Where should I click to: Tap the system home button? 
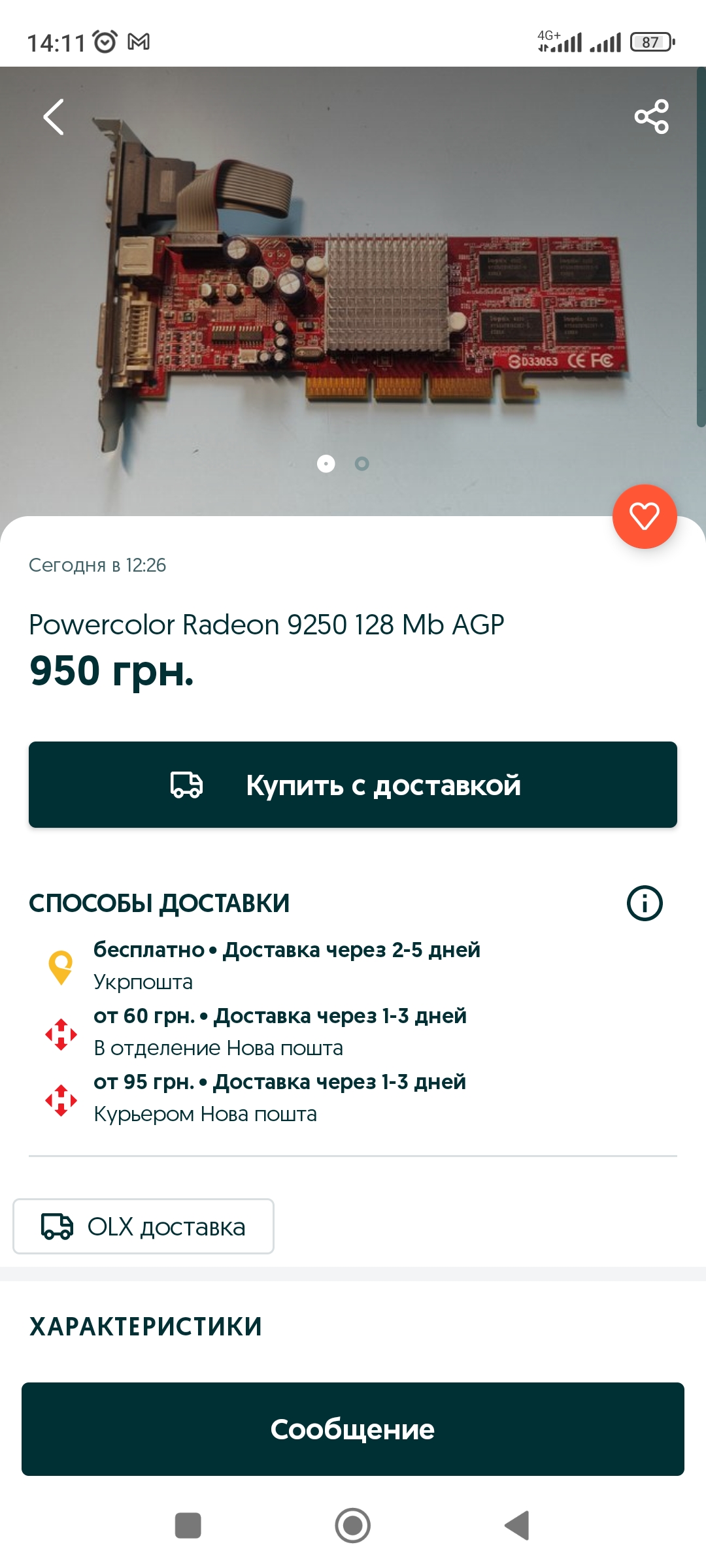[x=353, y=1526]
